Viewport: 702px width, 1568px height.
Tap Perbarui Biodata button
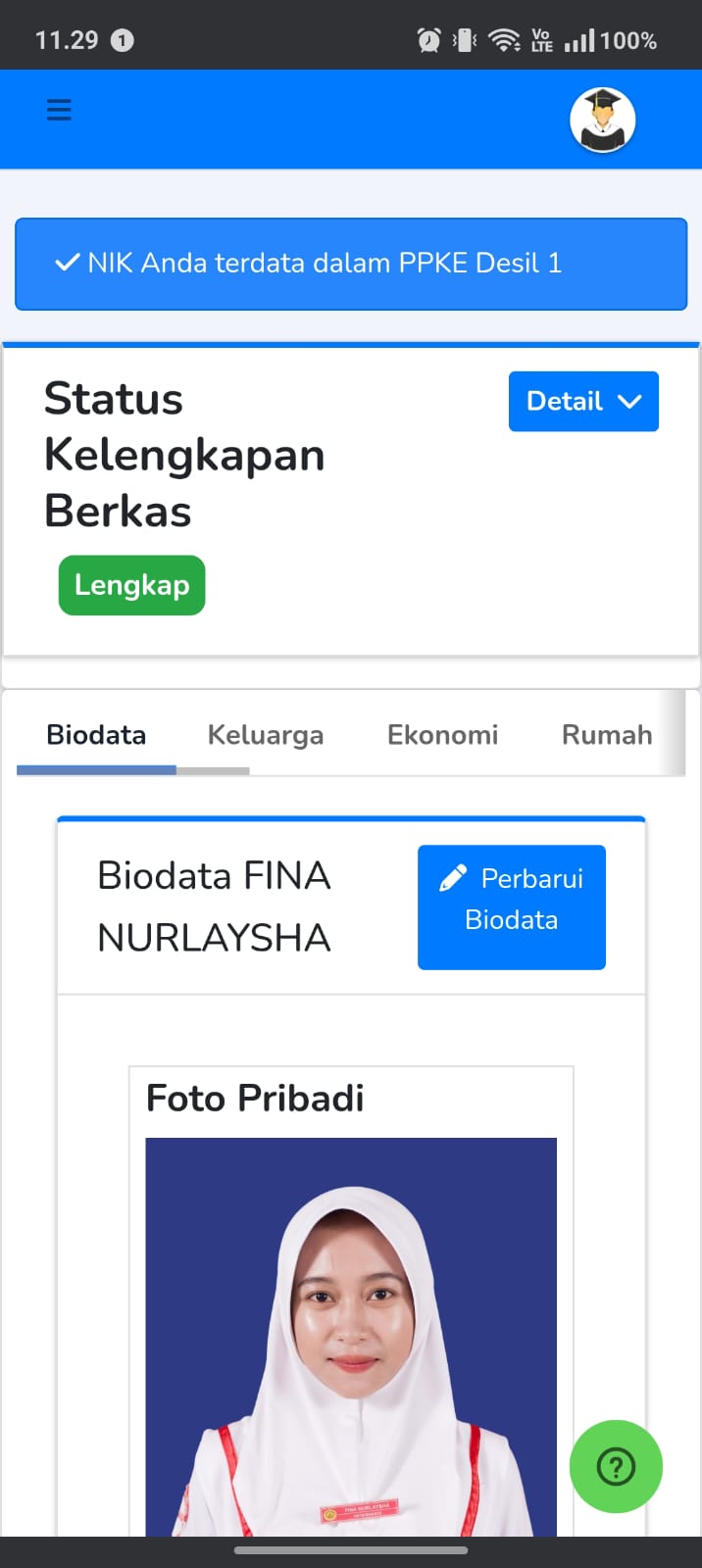tap(512, 907)
